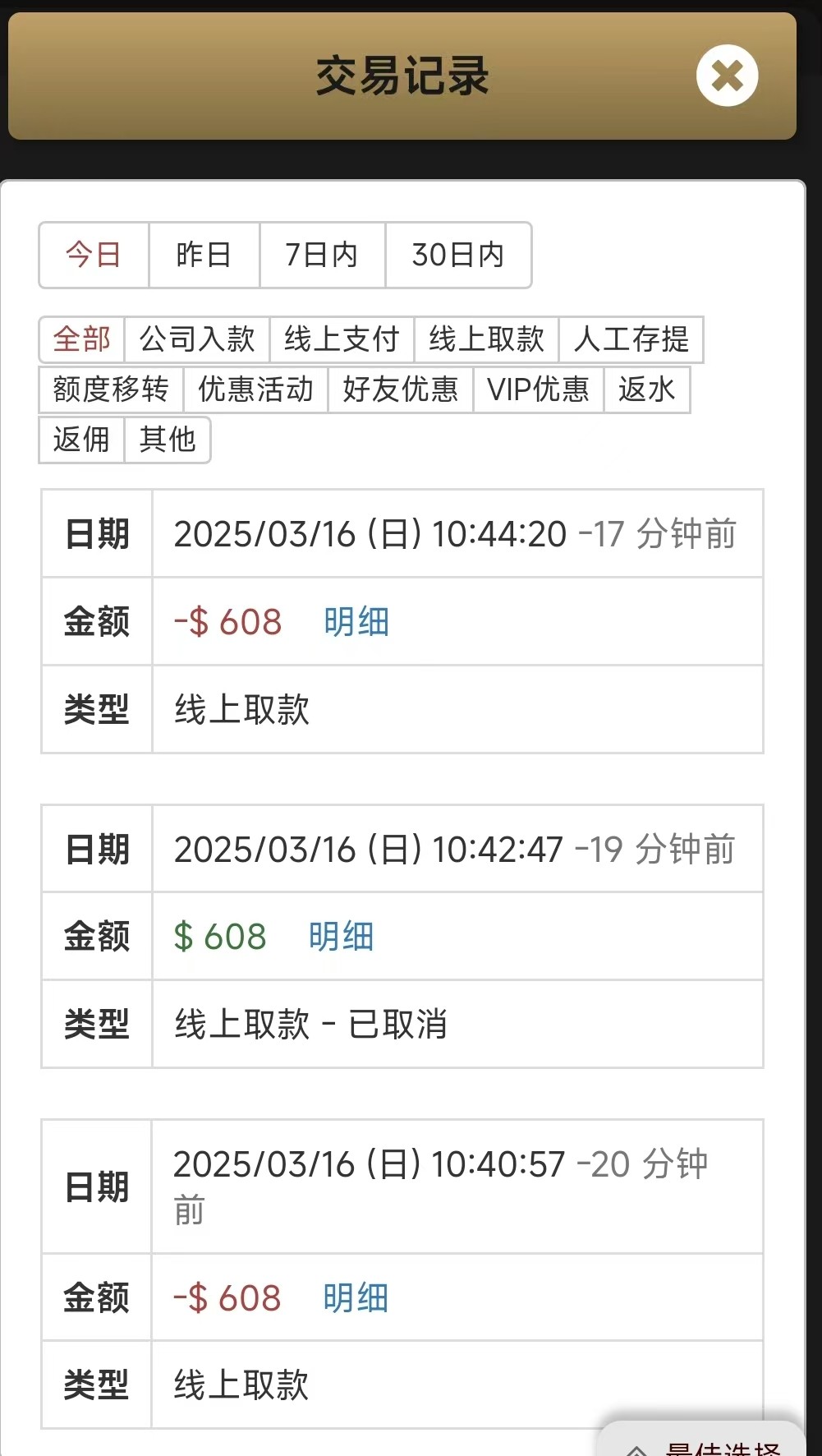Filter records by 优惠活动
Screen dimensions: 822x1456
point(255,389)
